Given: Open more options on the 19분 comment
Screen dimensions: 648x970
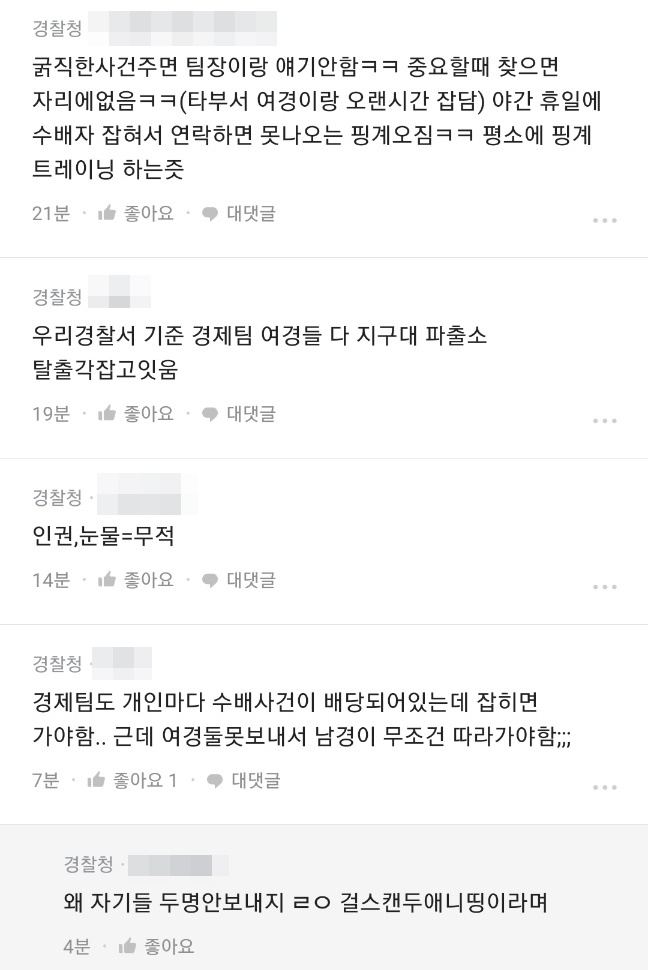Looking at the screenshot, I should click(x=604, y=421).
